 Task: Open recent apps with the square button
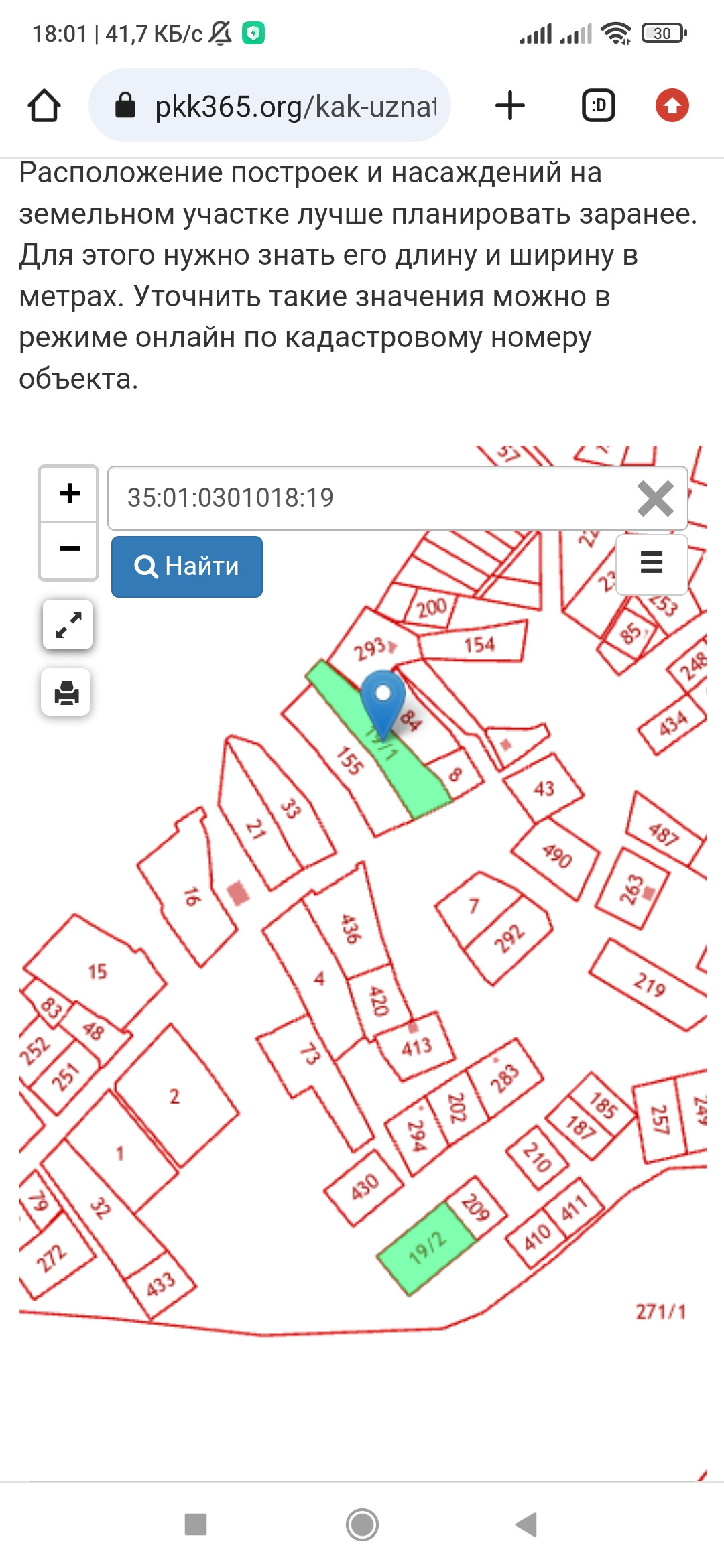(196, 1524)
